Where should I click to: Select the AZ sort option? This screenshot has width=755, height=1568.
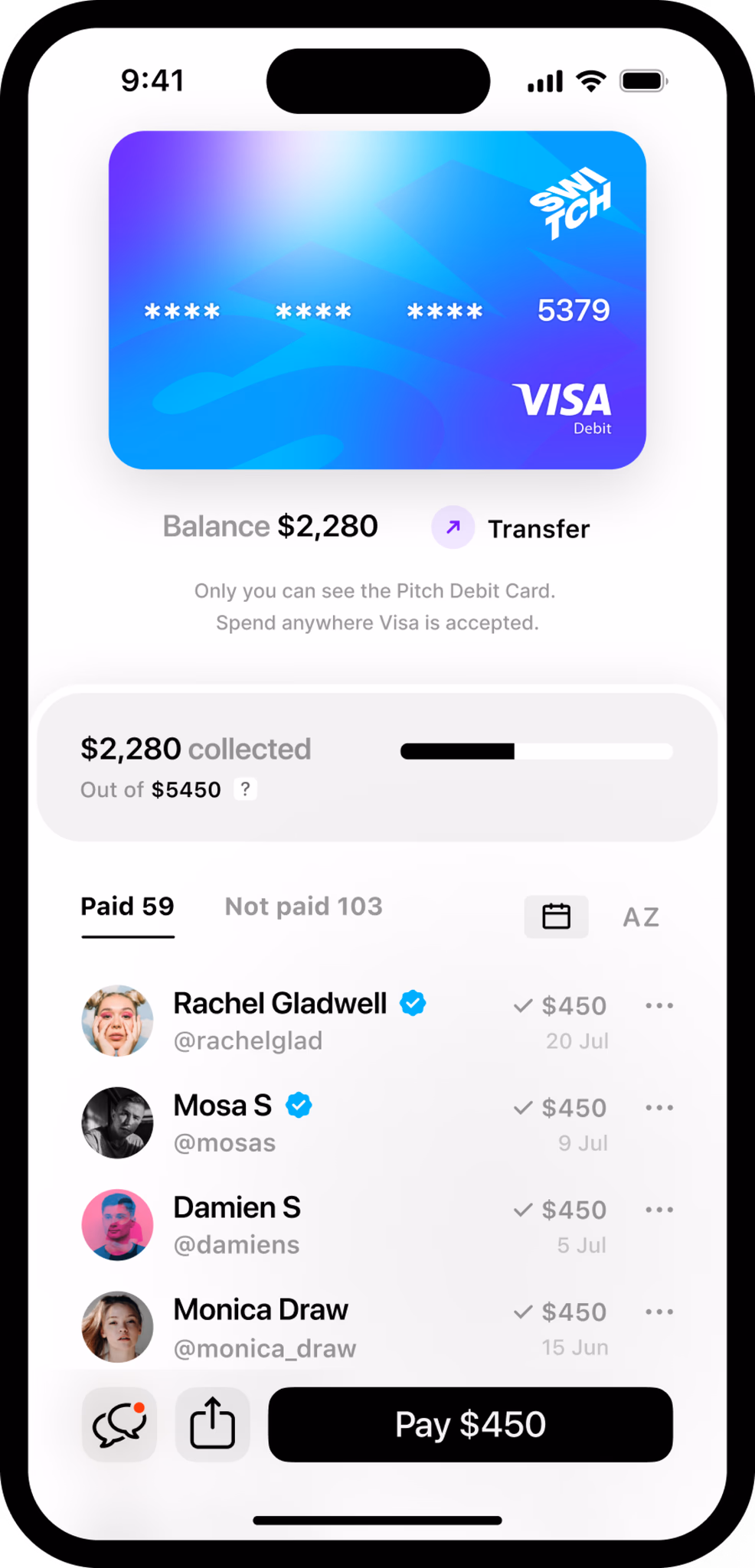coord(640,916)
